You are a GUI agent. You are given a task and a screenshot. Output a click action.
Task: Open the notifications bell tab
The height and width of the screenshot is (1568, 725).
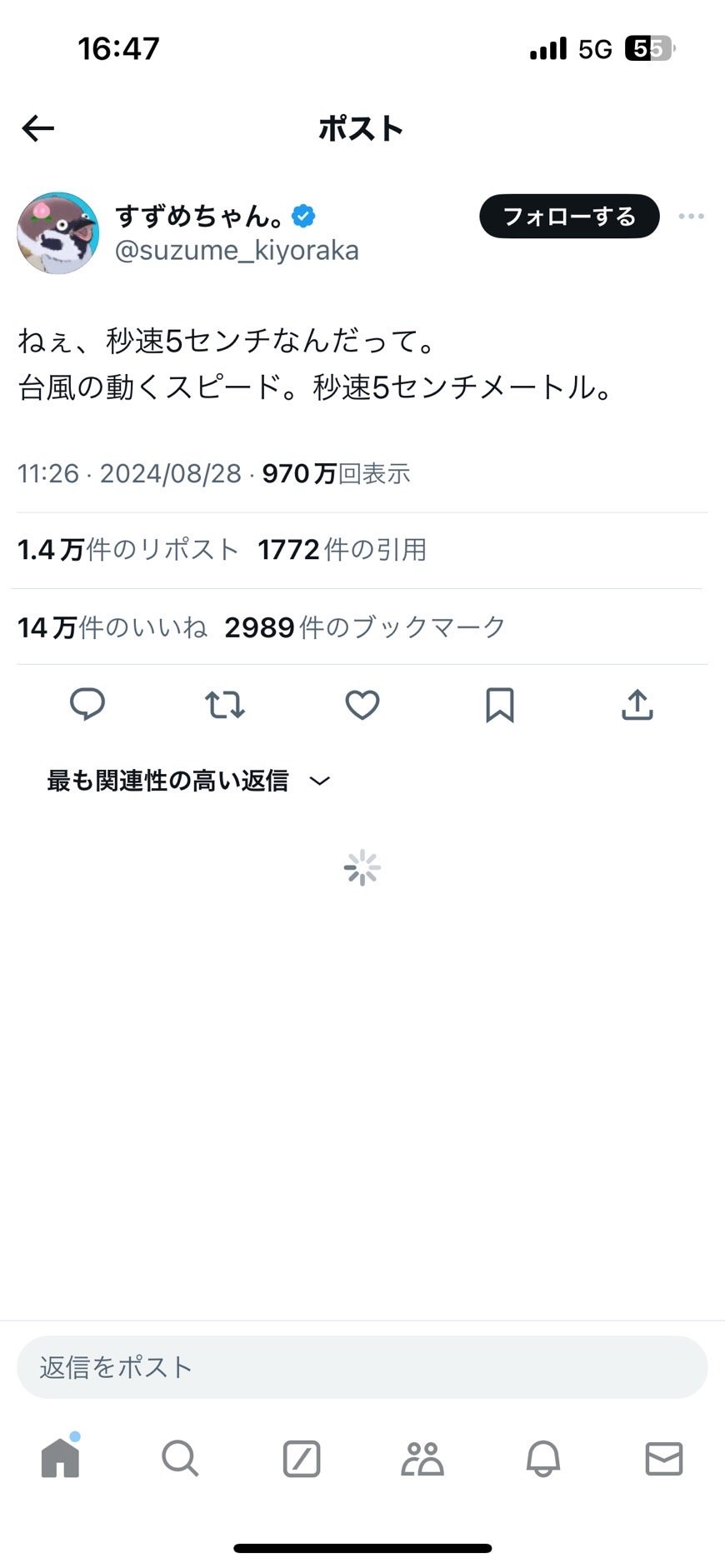coord(543,1459)
